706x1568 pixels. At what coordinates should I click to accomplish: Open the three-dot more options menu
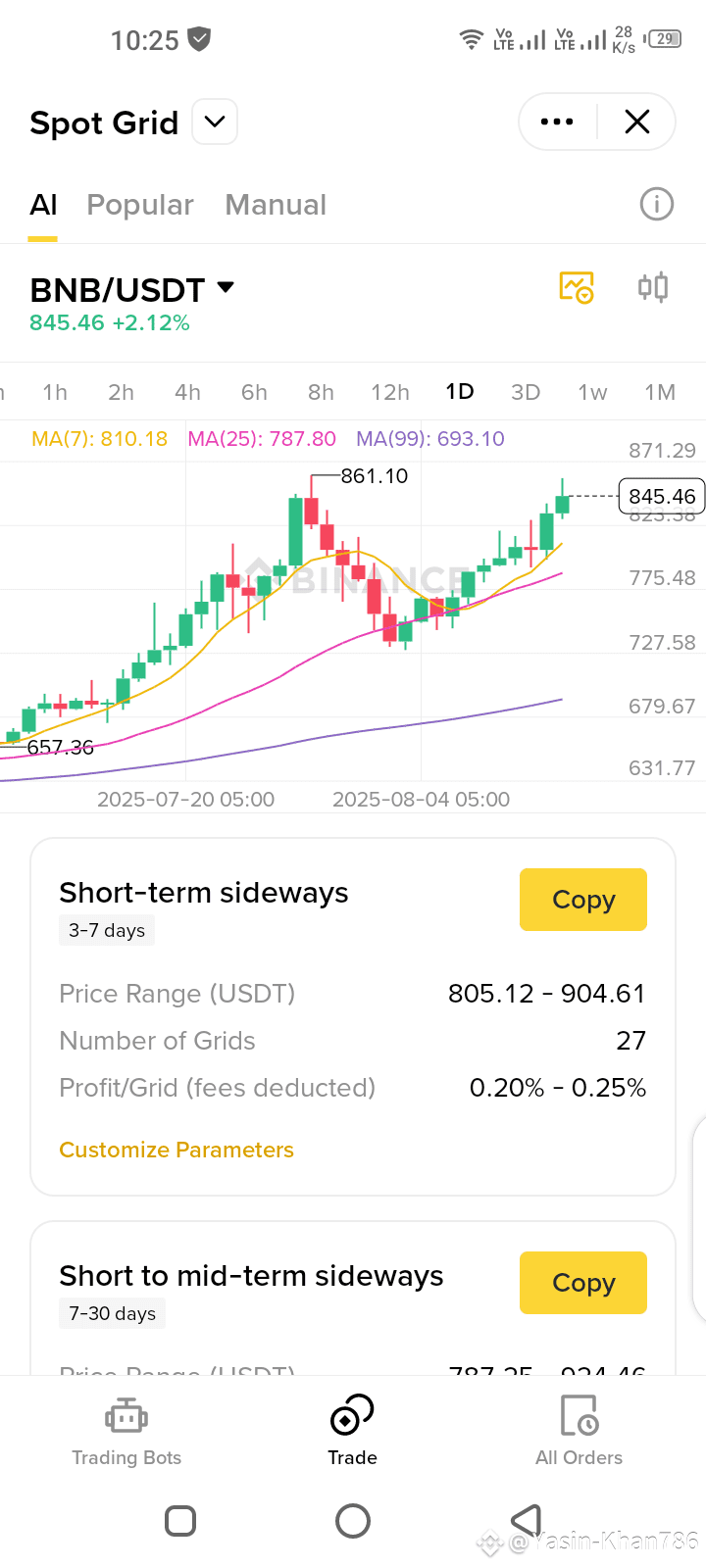557,122
